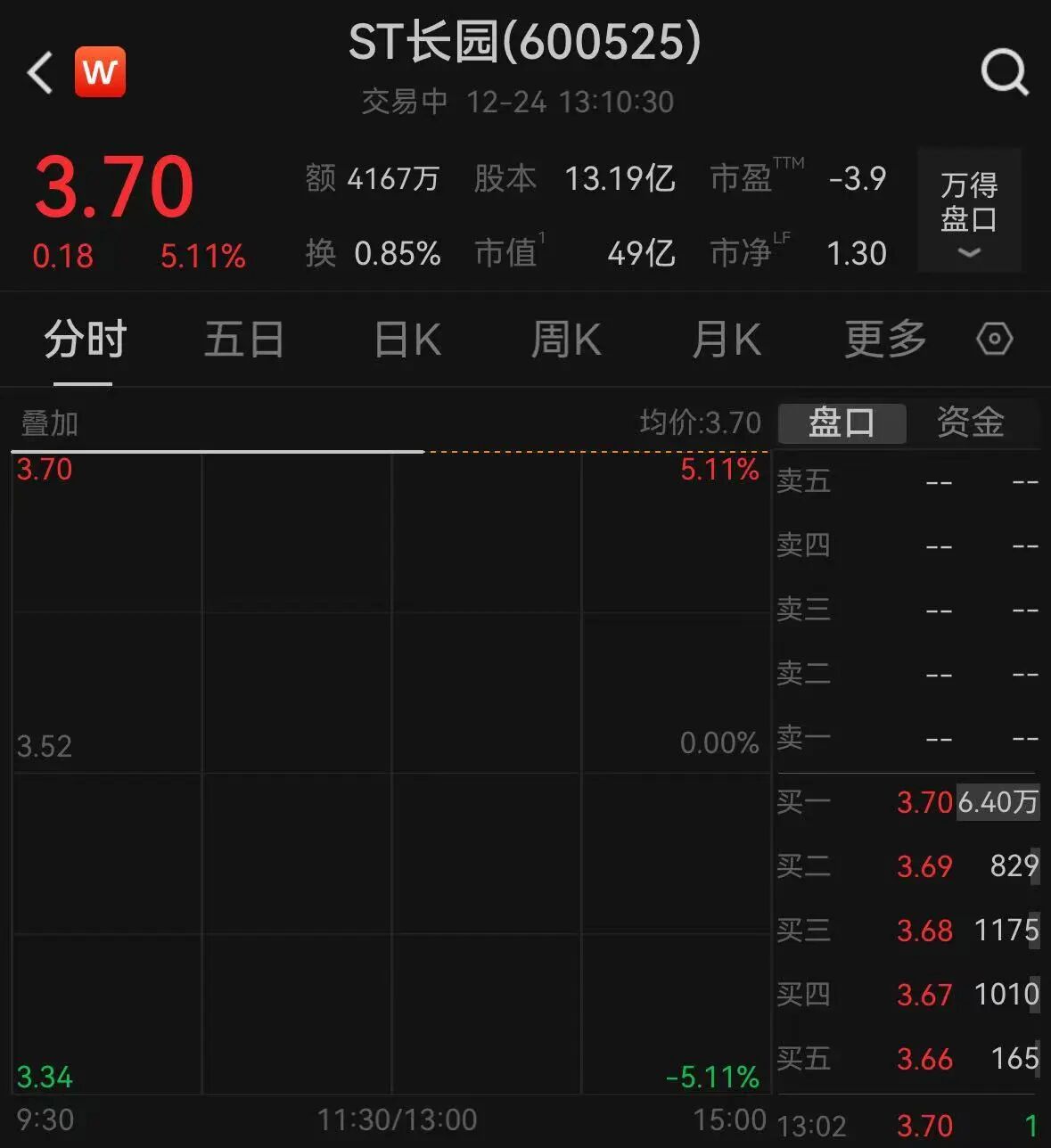Image resolution: width=1051 pixels, height=1148 pixels.
Task: Select the 分时 chart tab
Action: click(x=85, y=340)
